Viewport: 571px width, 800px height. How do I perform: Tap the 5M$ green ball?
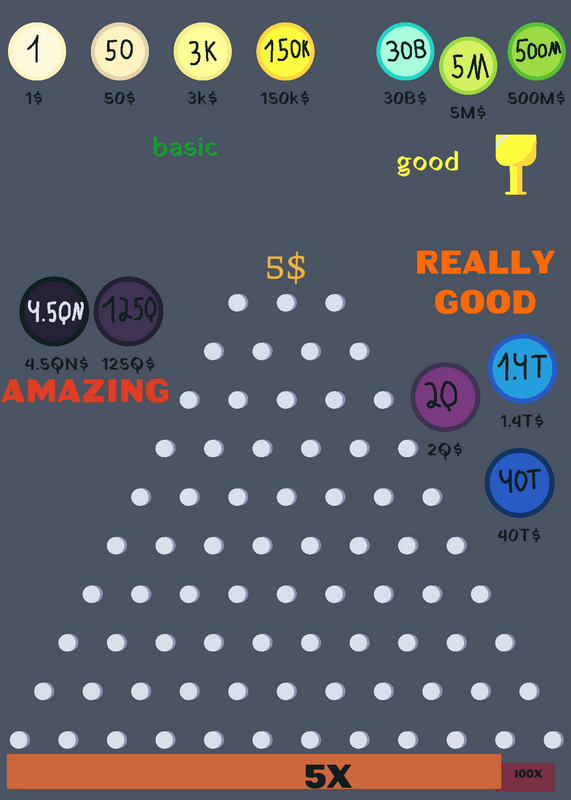click(x=468, y=66)
